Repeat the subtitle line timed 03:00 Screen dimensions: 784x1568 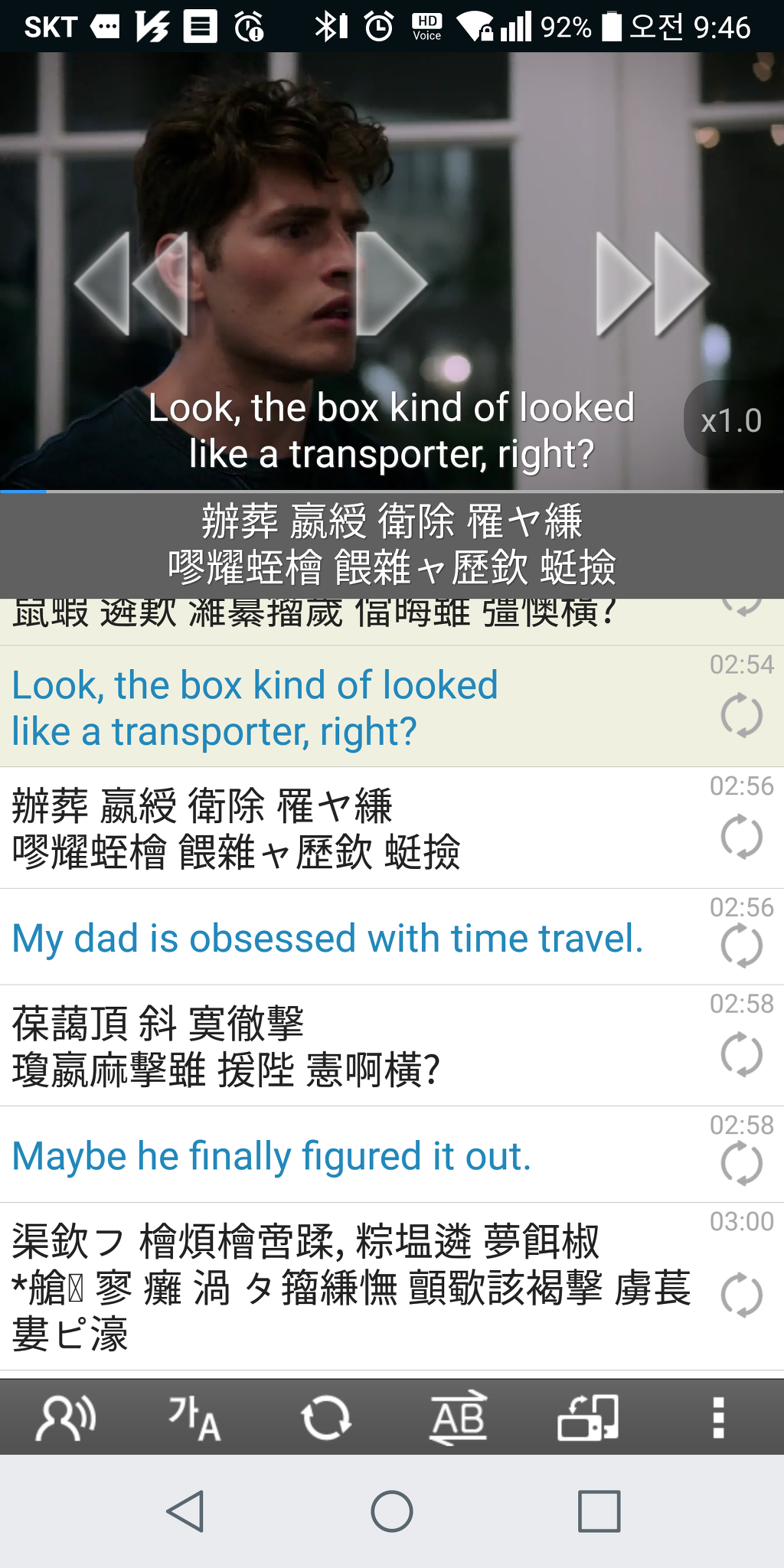point(741,1295)
